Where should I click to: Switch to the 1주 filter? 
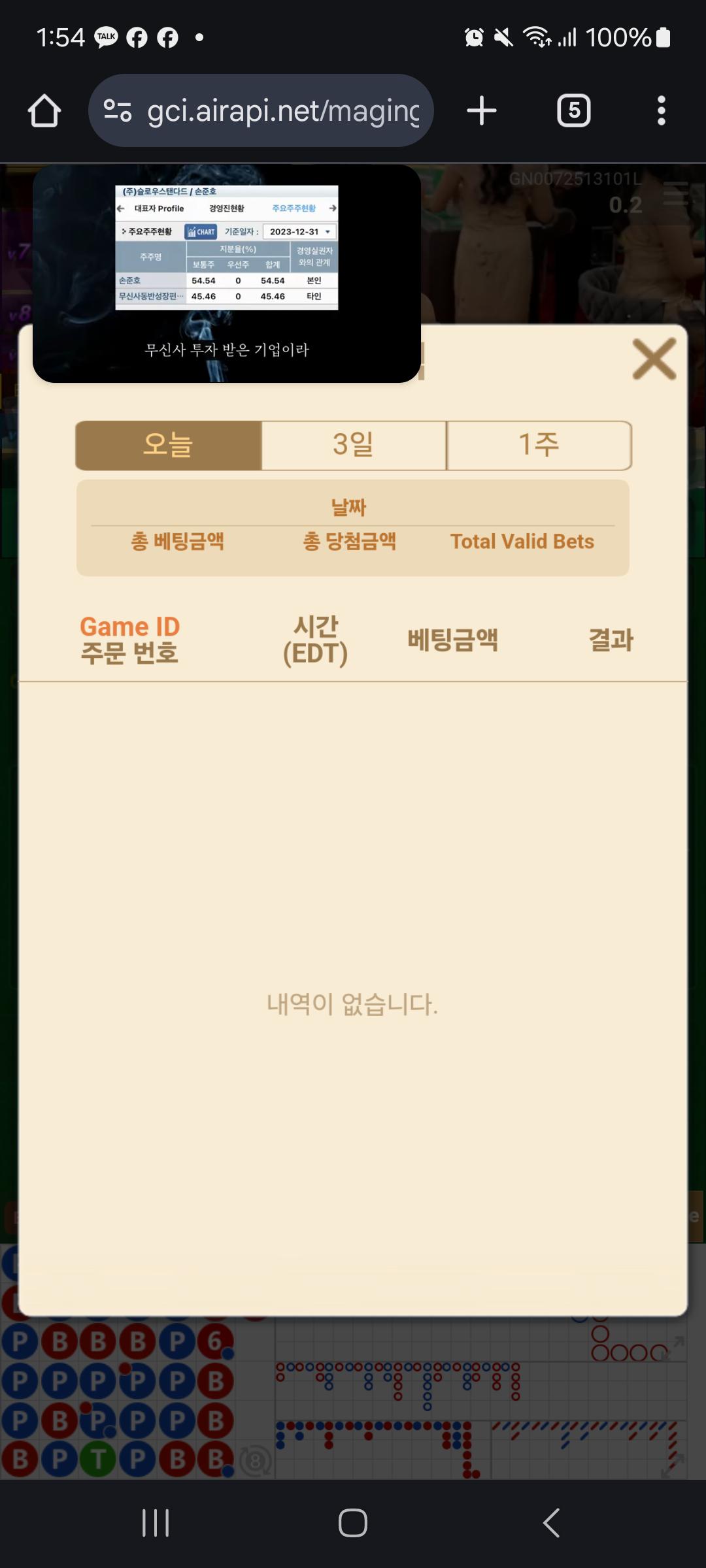pos(539,446)
